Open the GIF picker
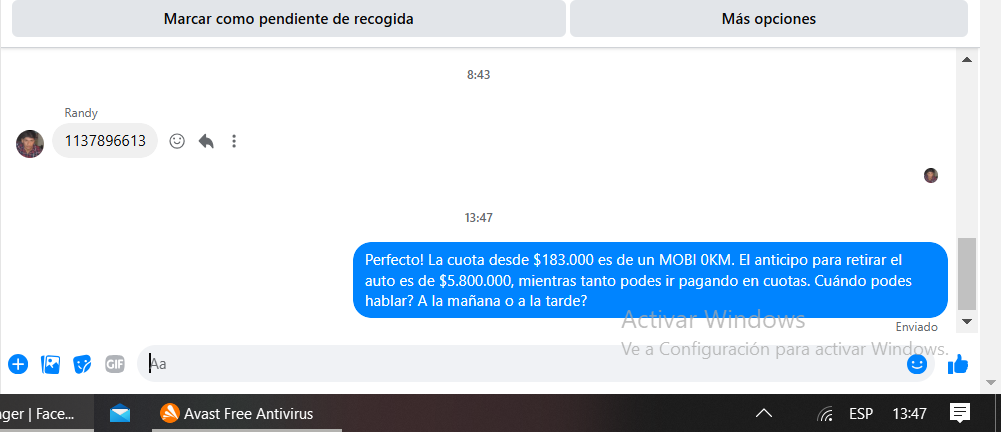Screen dimensions: 1001x432 tap(115, 364)
